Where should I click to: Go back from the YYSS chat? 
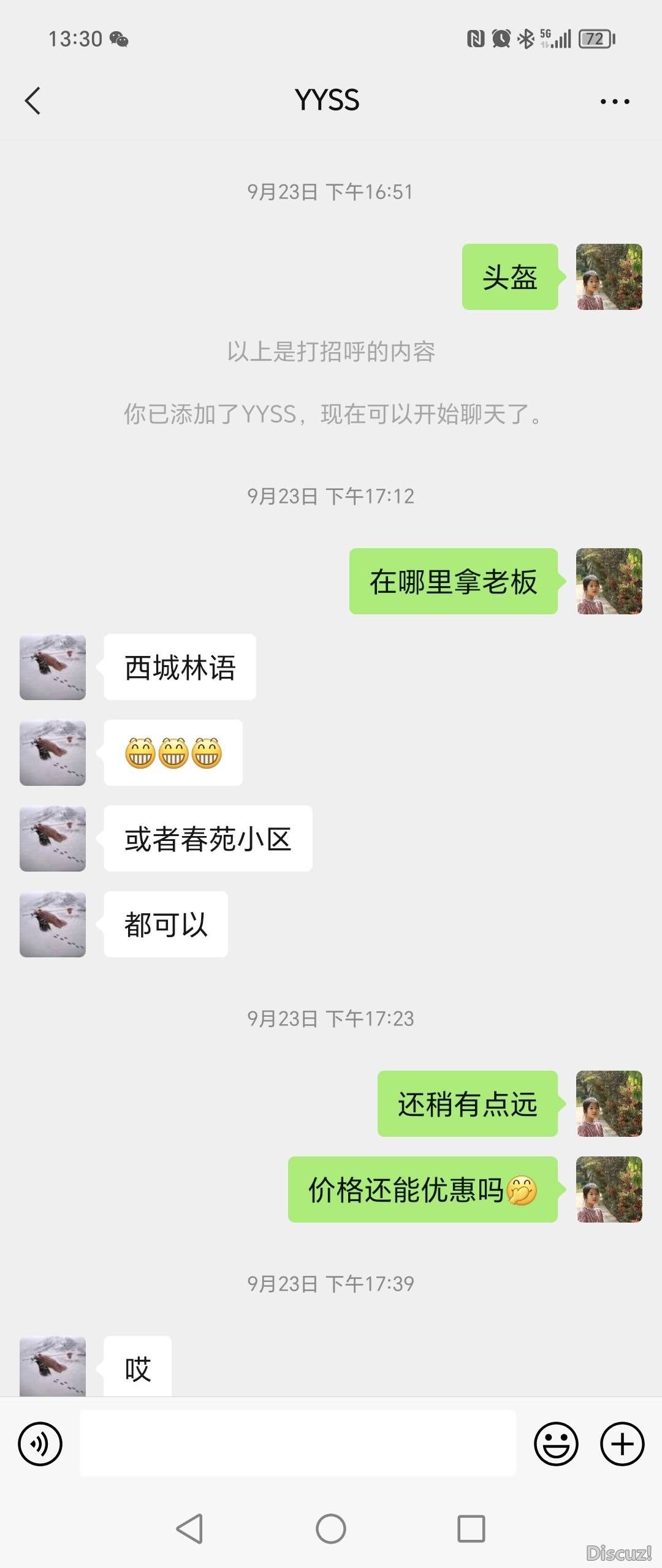33,100
